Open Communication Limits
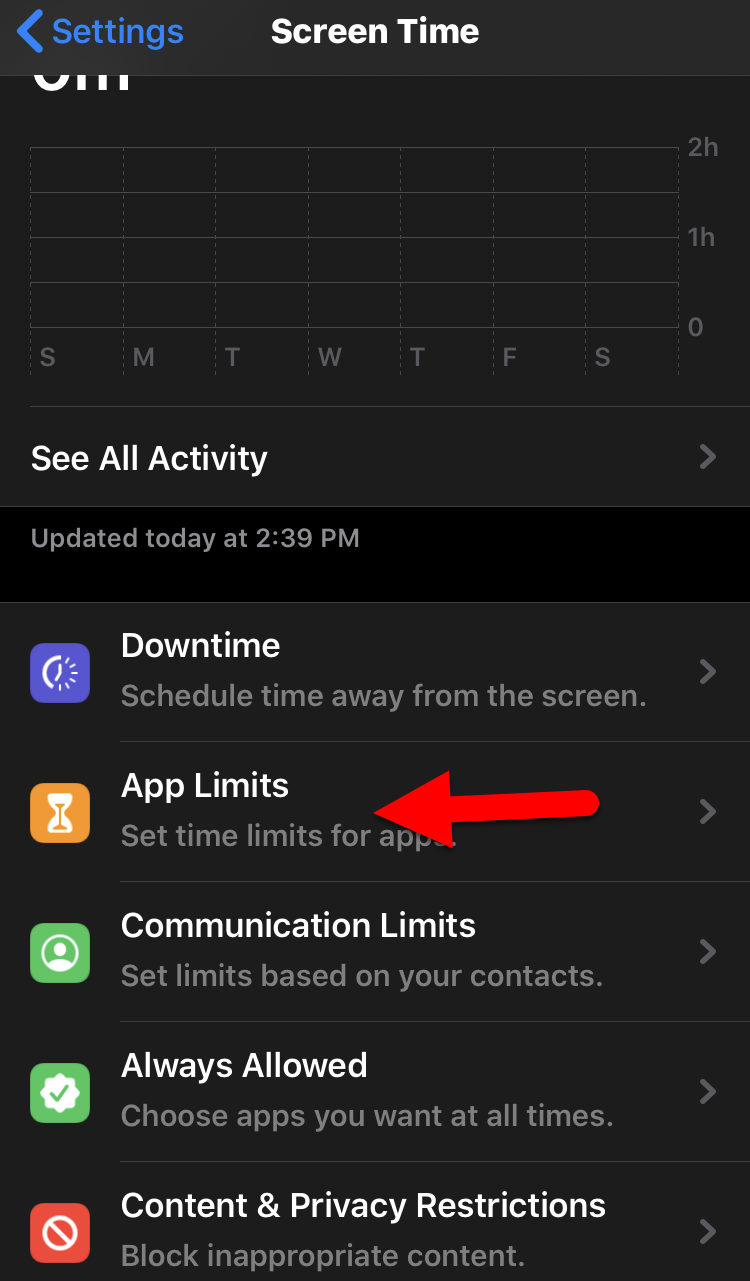 tap(374, 951)
